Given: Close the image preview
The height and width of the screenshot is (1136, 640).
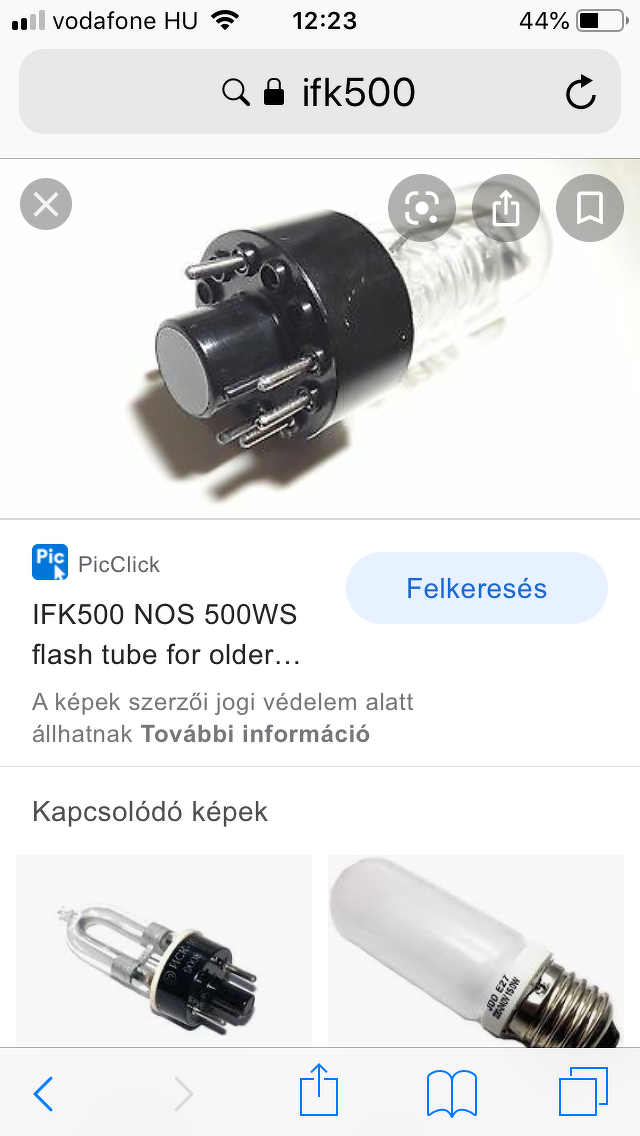Looking at the screenshot, I should (x=46, y=206).
